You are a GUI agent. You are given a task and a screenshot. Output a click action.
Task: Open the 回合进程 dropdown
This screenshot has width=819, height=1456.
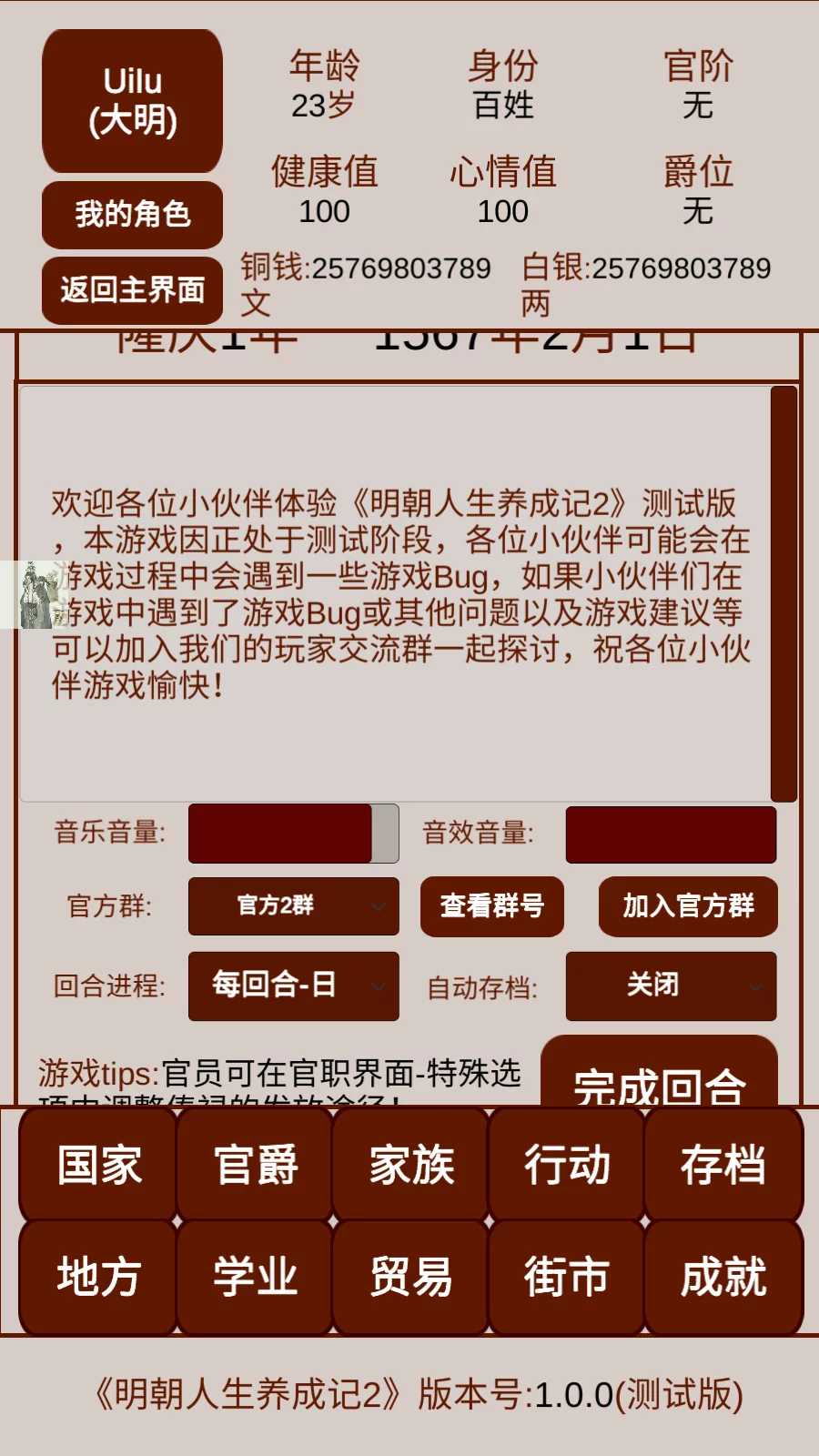coord(293,986)
